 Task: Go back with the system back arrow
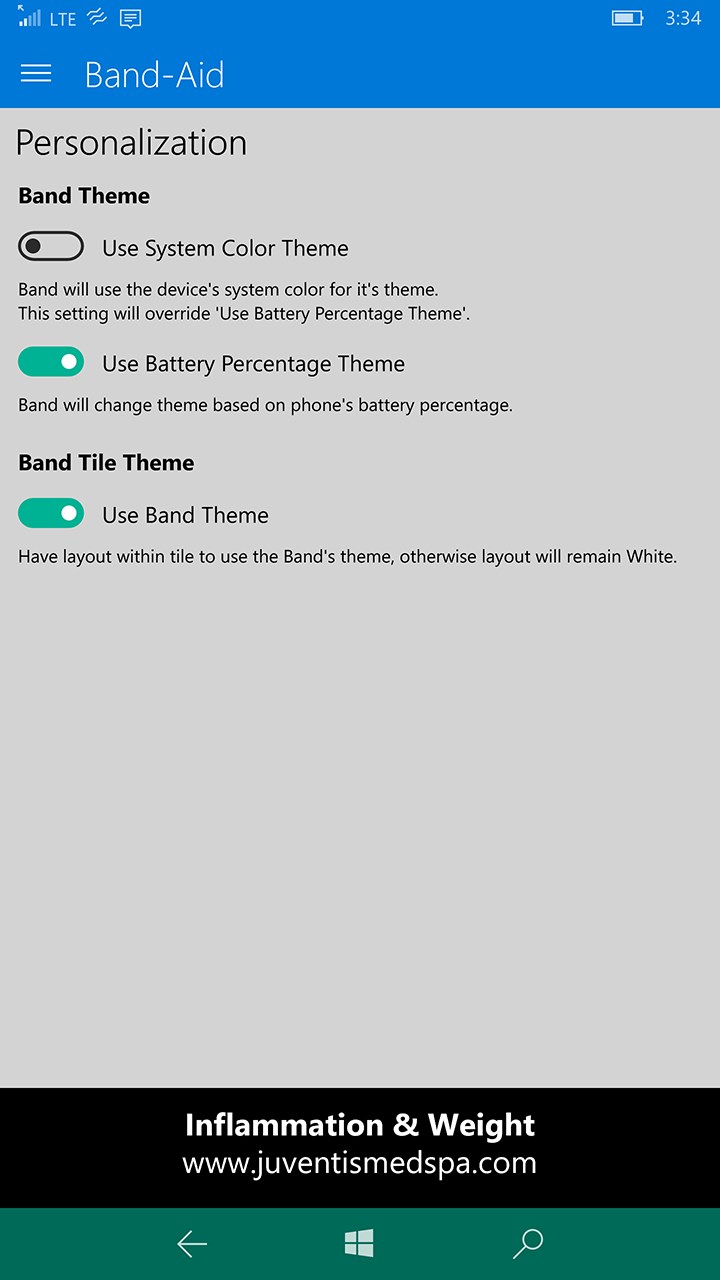[192, 1243]
